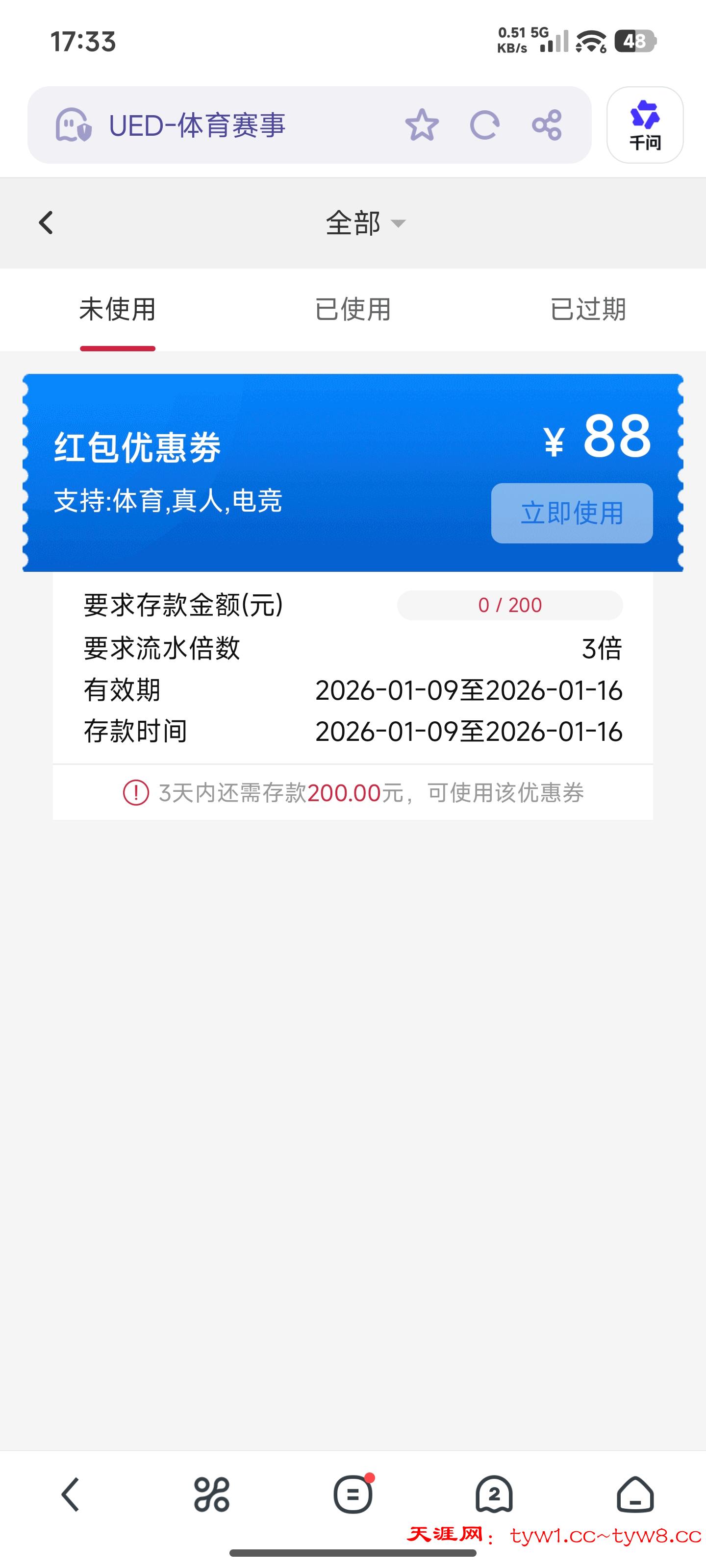Open the browser's four-circle tools menu
Viewport: 706px width, 1568px height.
pos(211,1494)
